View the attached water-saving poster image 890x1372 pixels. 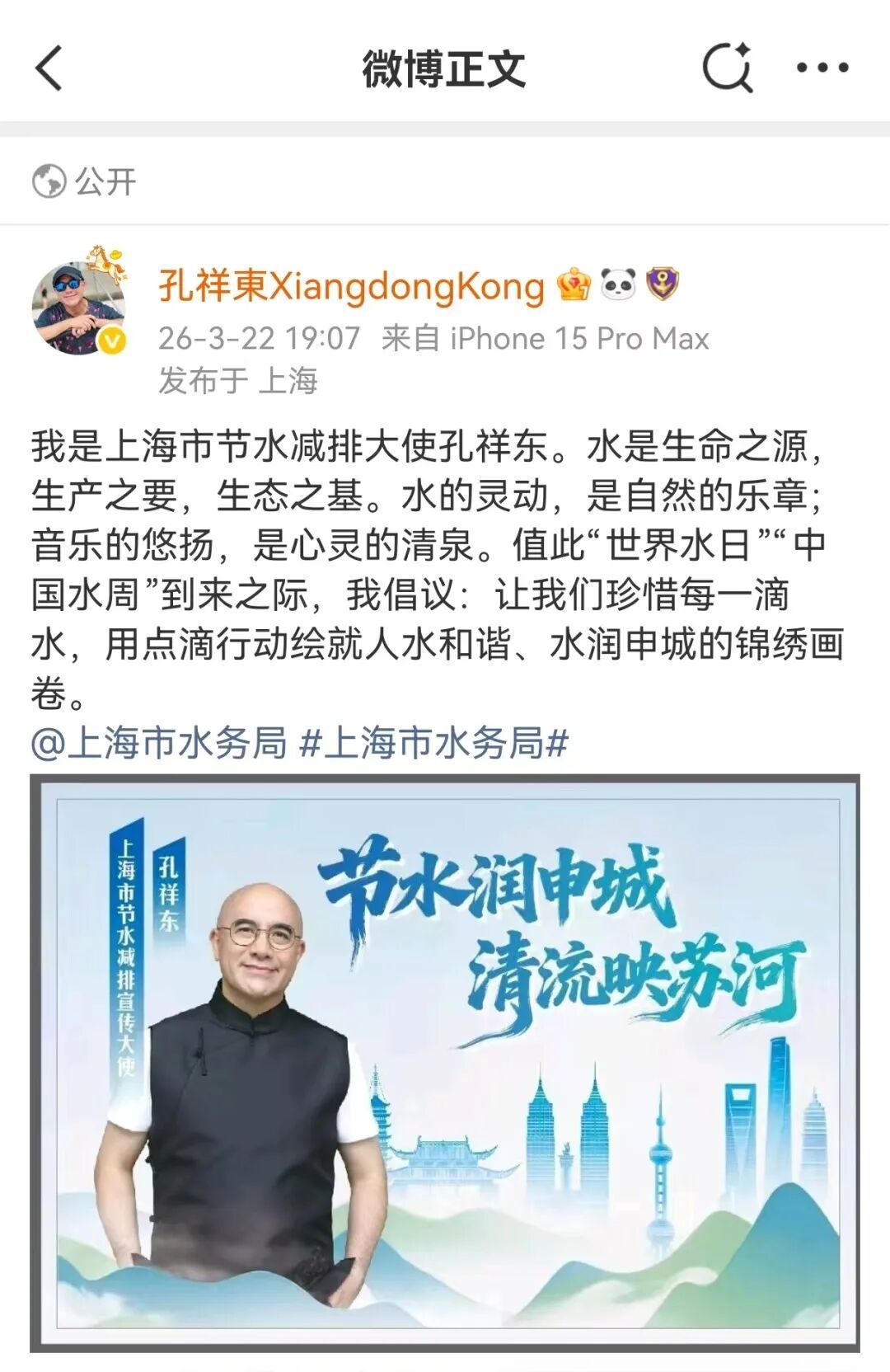click(x=445, y=1063)
